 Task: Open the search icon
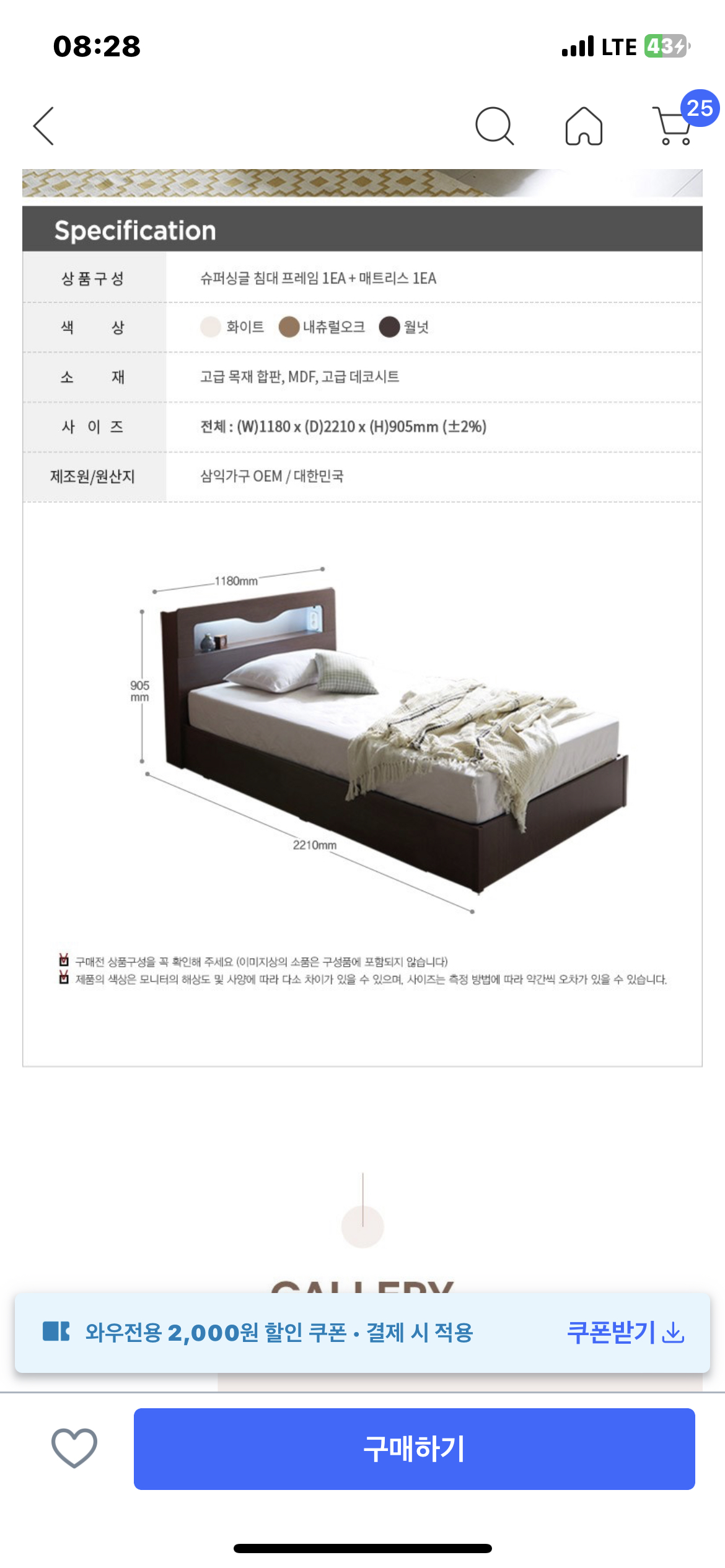[494, 126]
